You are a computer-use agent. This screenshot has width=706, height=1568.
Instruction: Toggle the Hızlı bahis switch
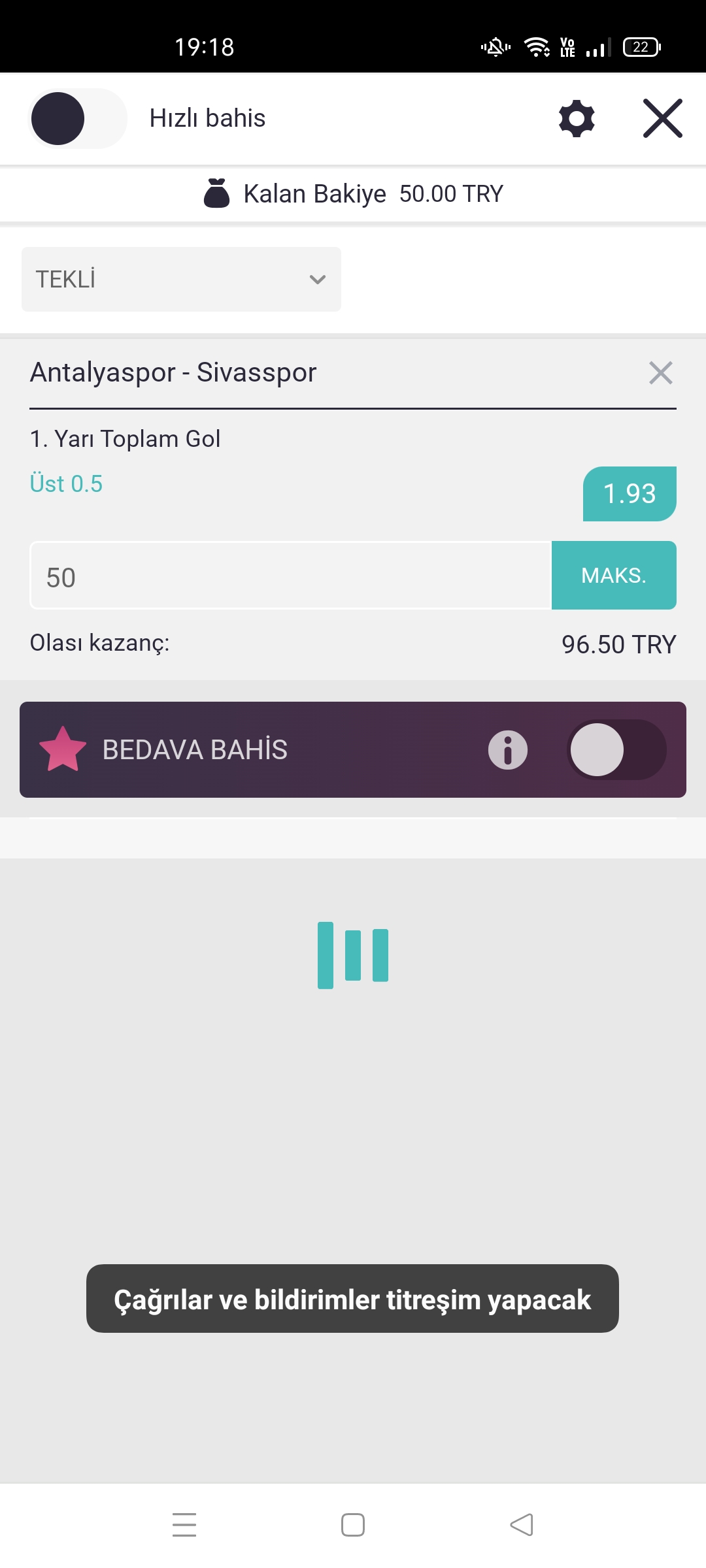77,118
